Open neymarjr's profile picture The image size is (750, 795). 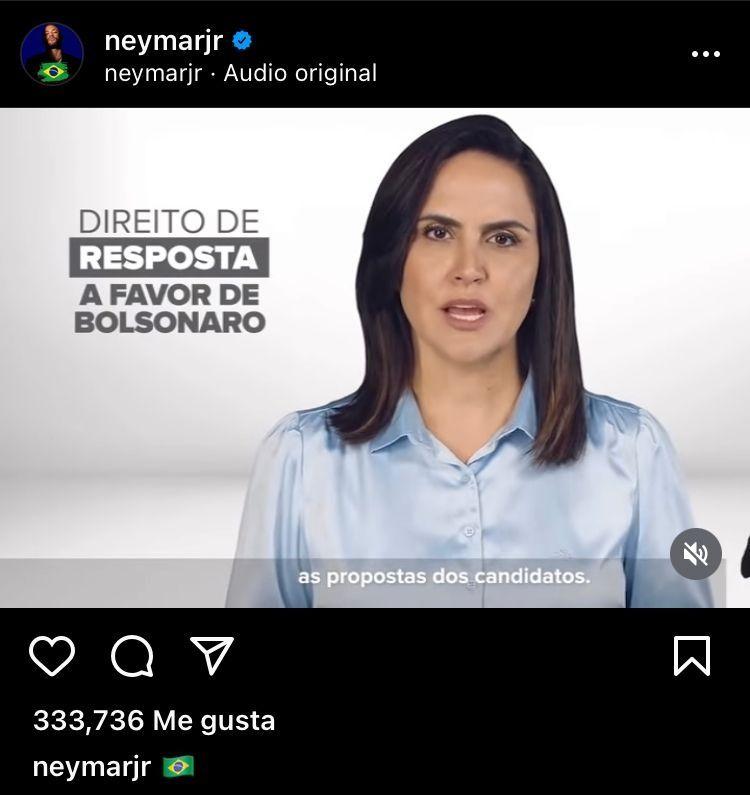[52, 54]
